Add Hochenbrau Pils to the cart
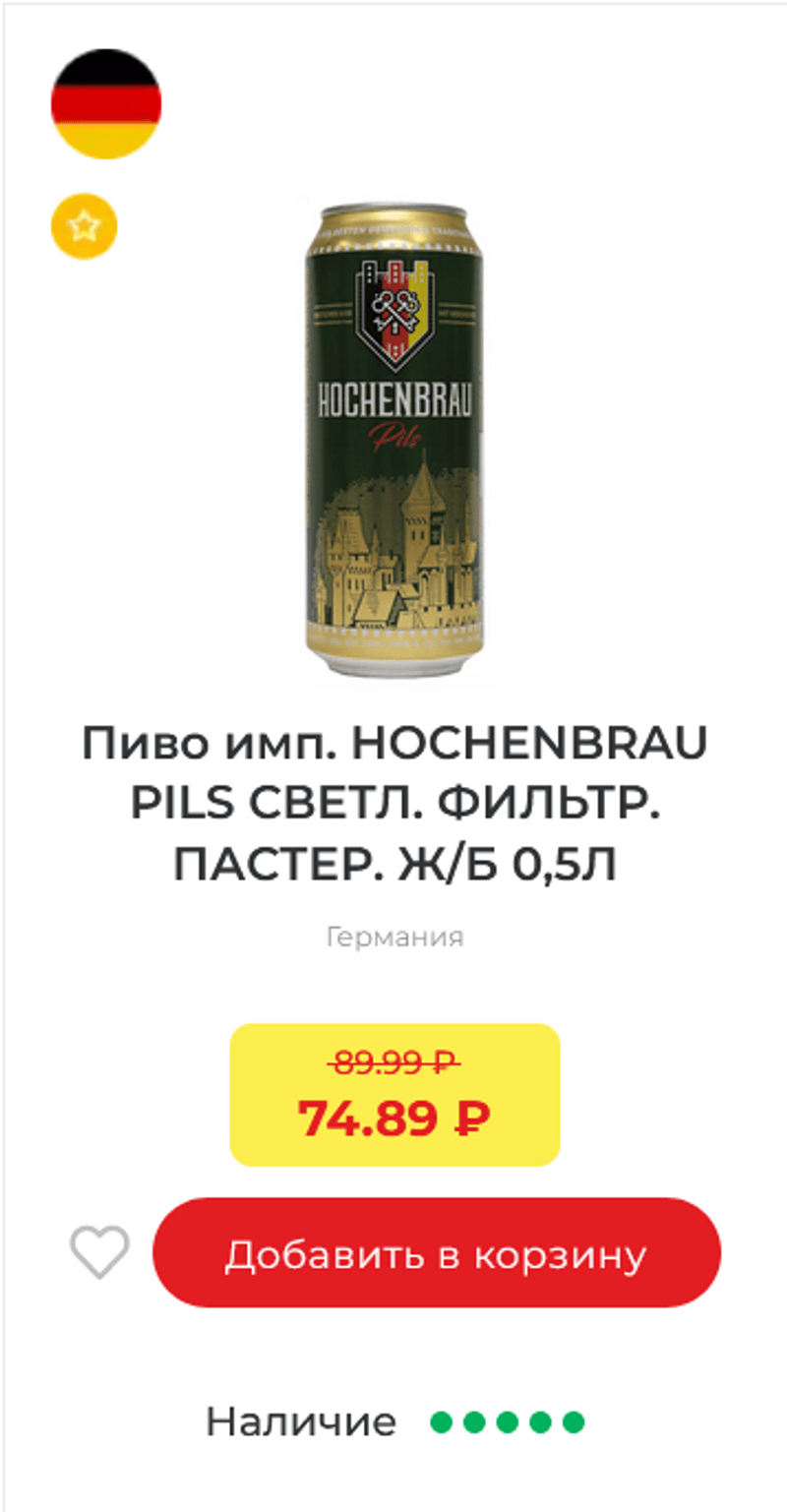787x1512 pixels. point(436,1253)
